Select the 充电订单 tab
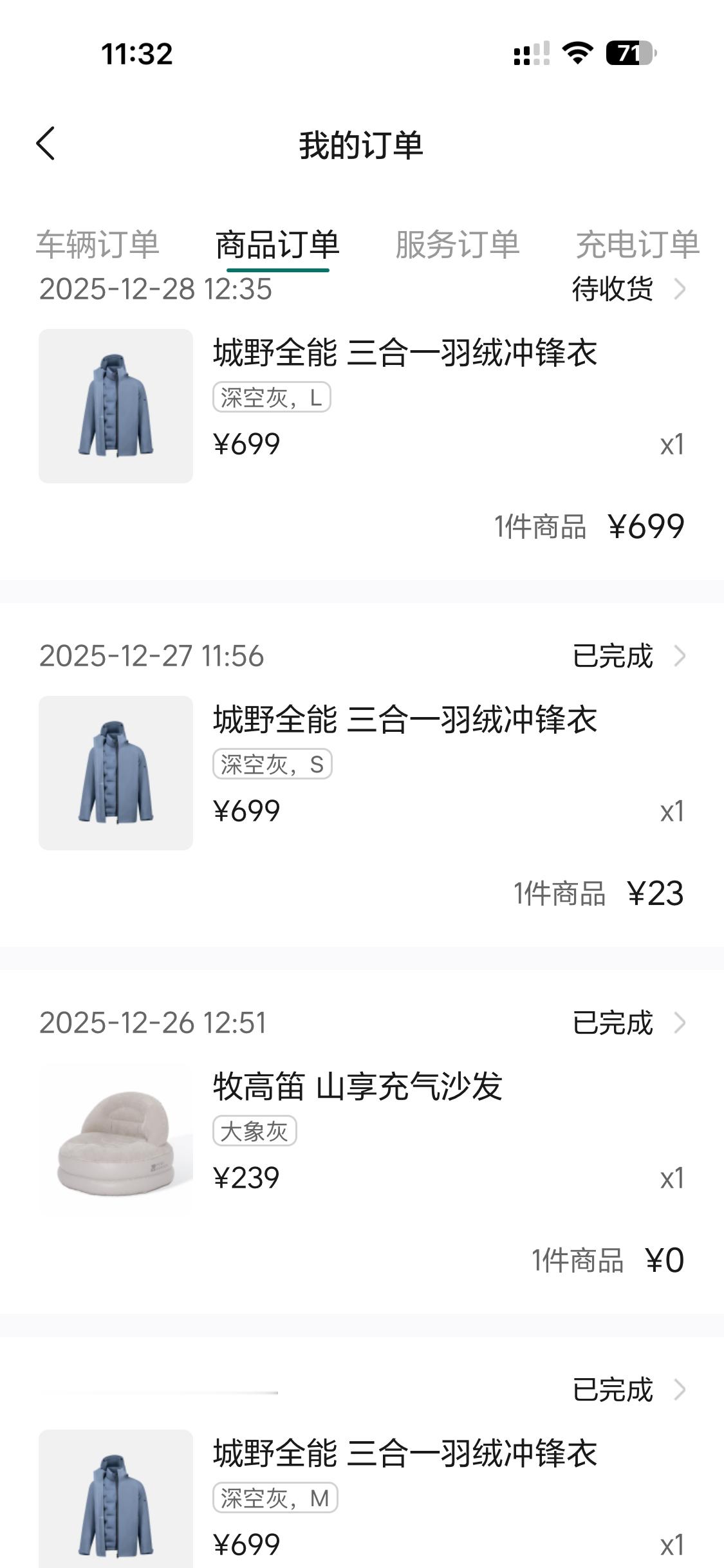Image resolution: width=724 pixels, height=1568 pixels. pyautogui.click(x=638, y=245)
